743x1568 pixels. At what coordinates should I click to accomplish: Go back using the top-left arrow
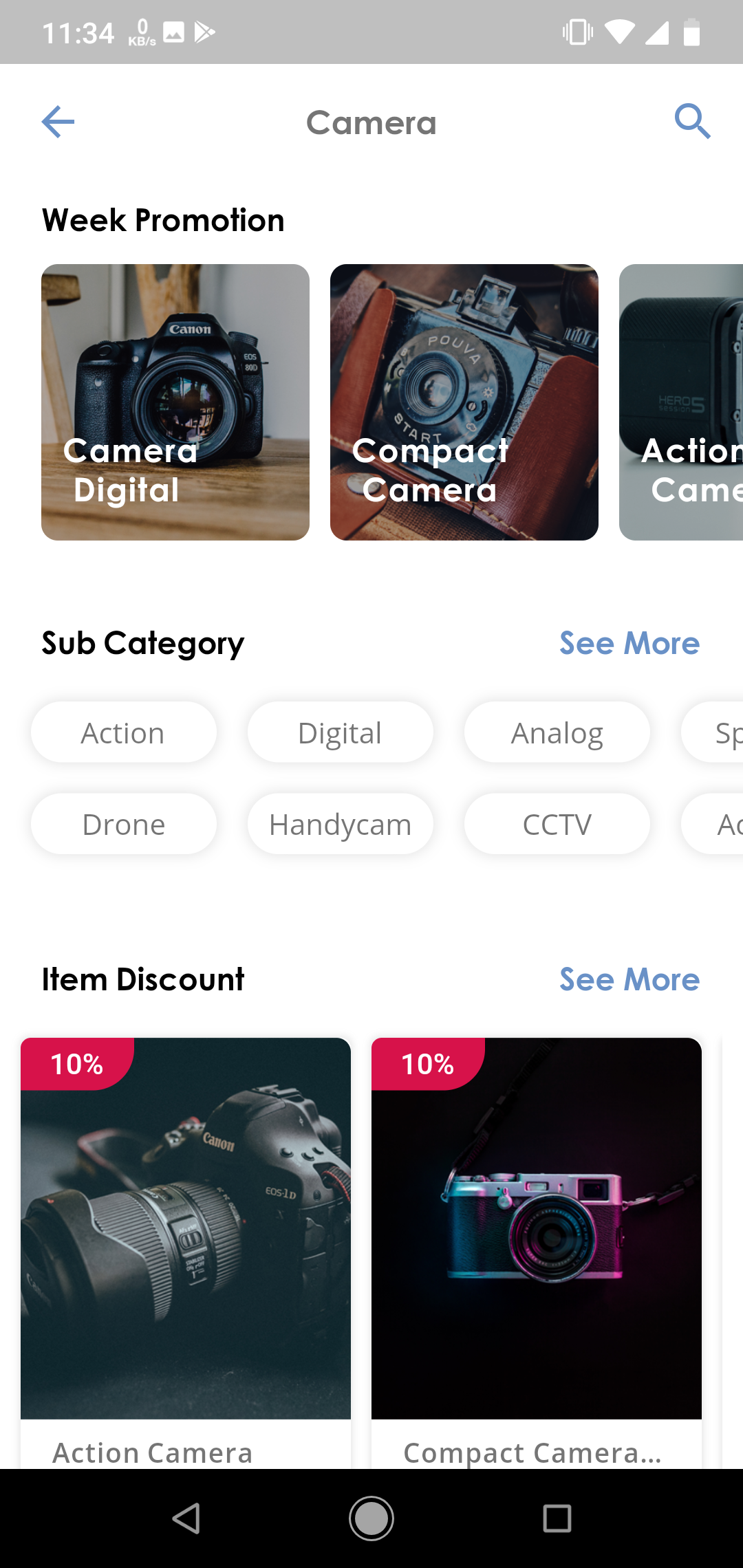[58, 122]
